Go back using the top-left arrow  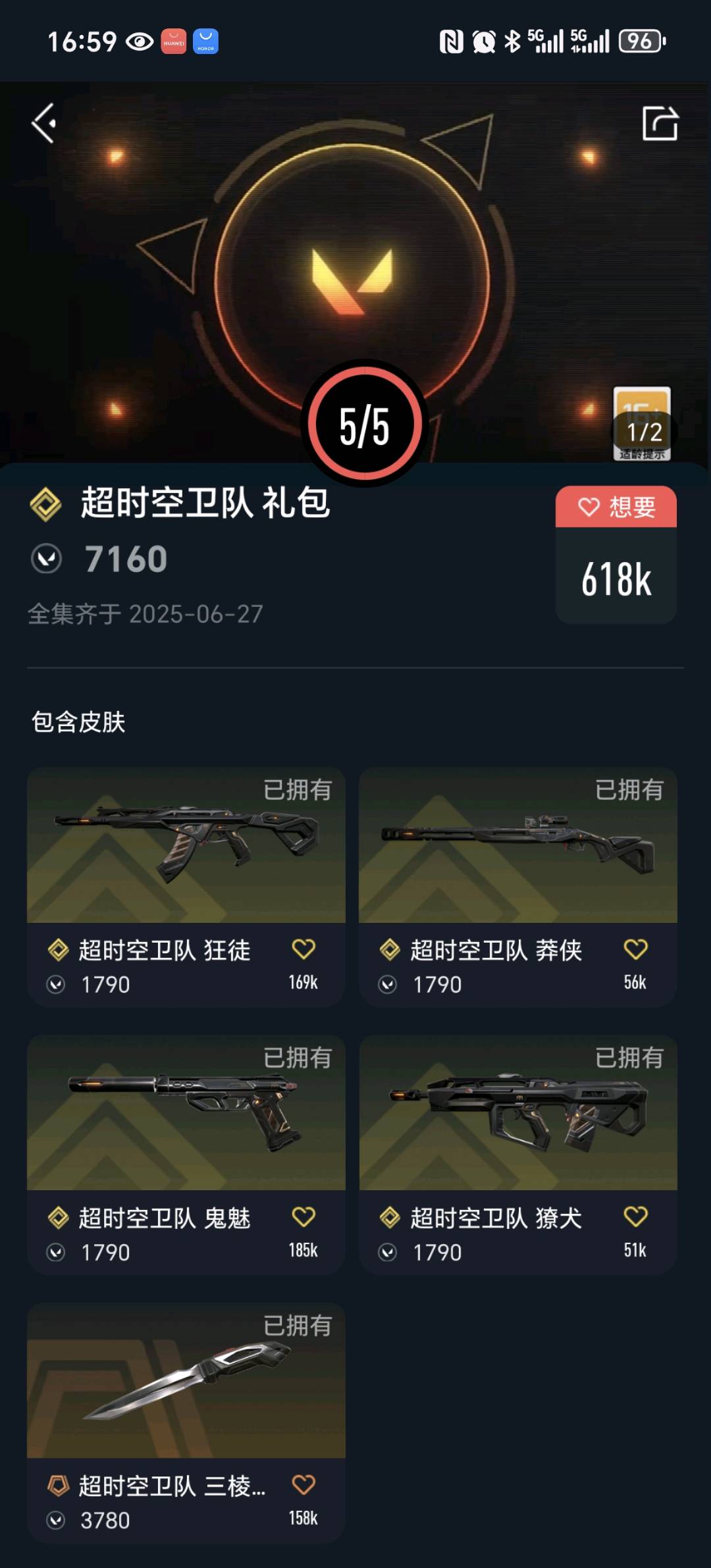tap(44, 123)
